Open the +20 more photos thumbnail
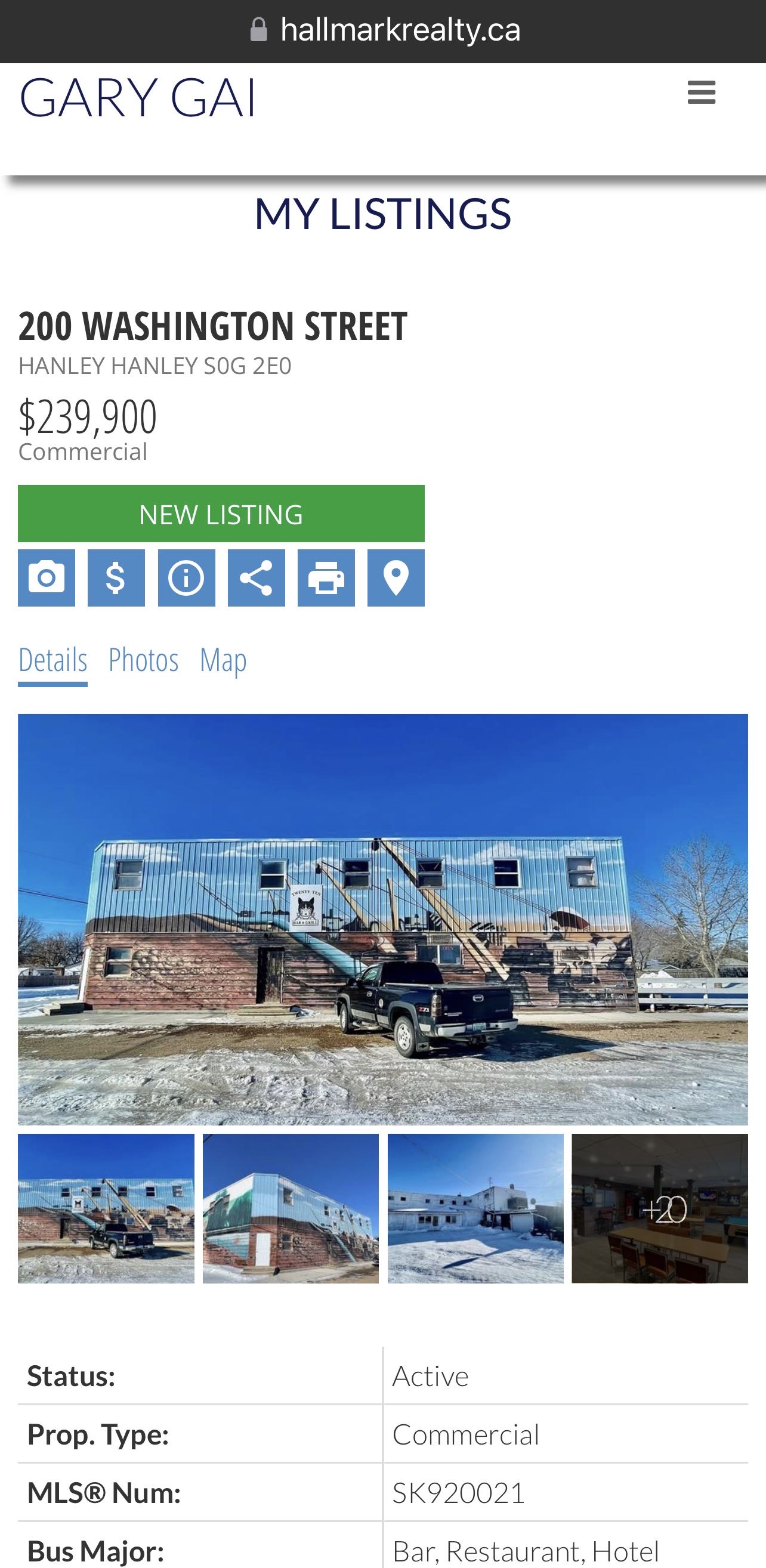Screen dimensions: 766x1568 pos(659,1208)
